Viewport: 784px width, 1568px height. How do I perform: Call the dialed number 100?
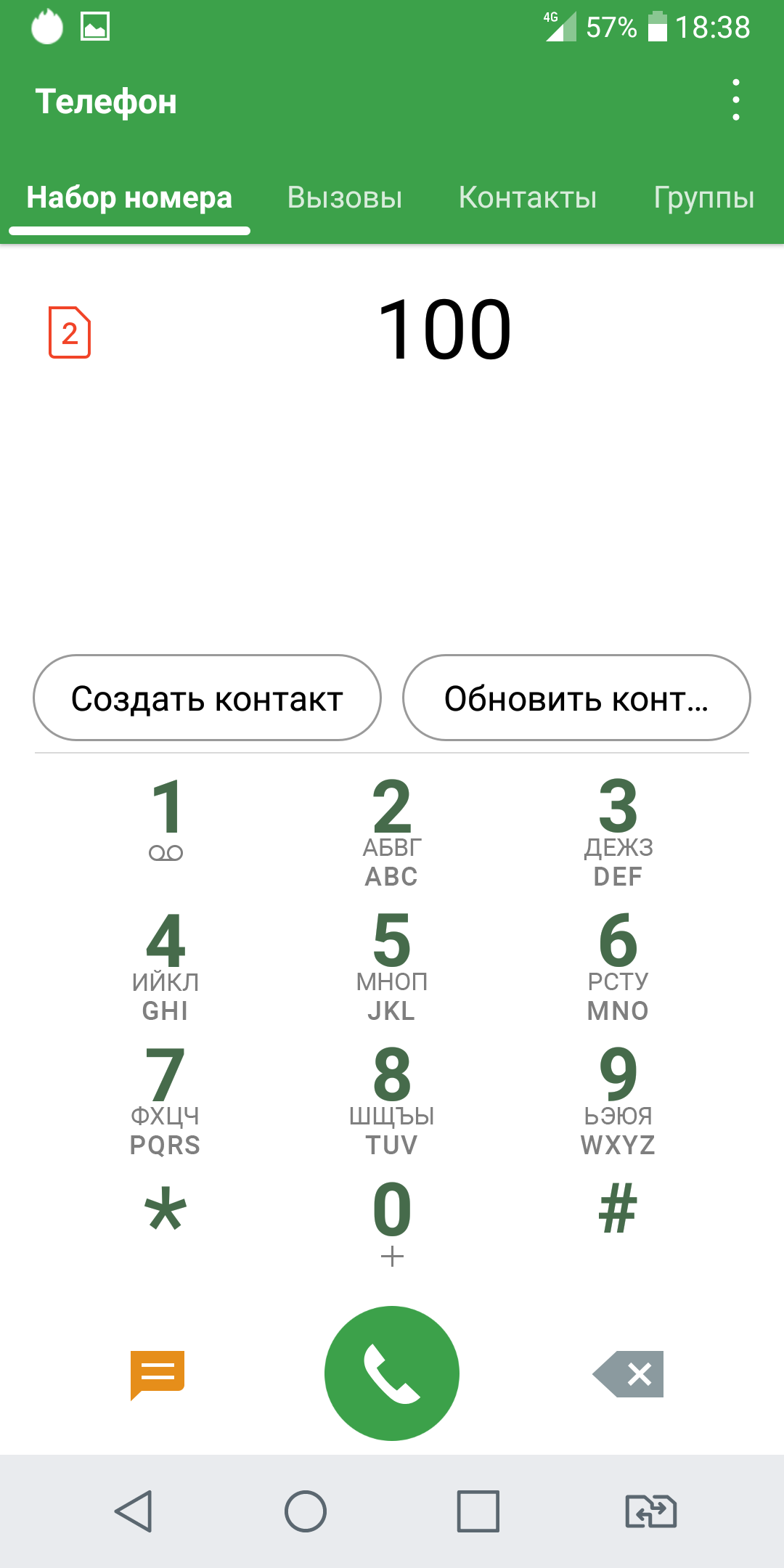(392, 1373)
